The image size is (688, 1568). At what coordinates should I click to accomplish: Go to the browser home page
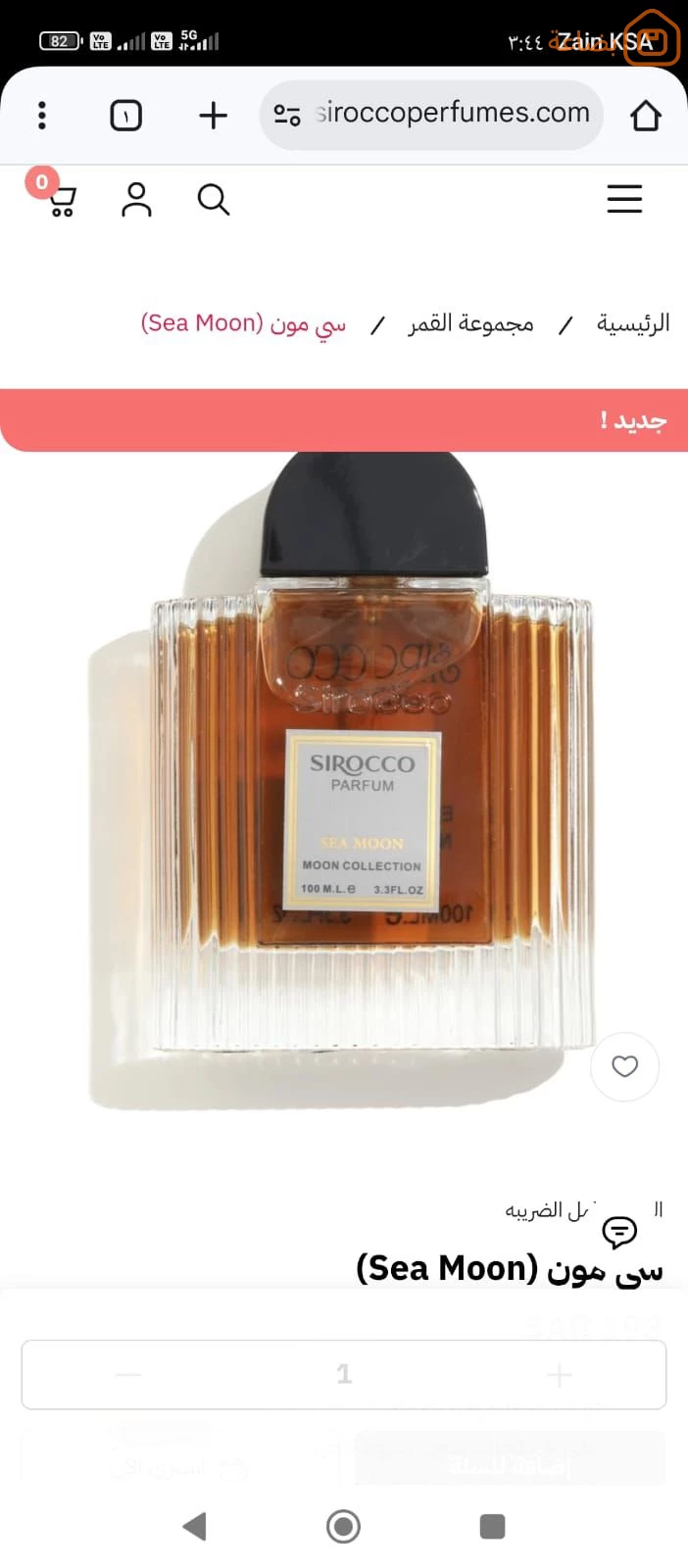click(x=645, y=116)
